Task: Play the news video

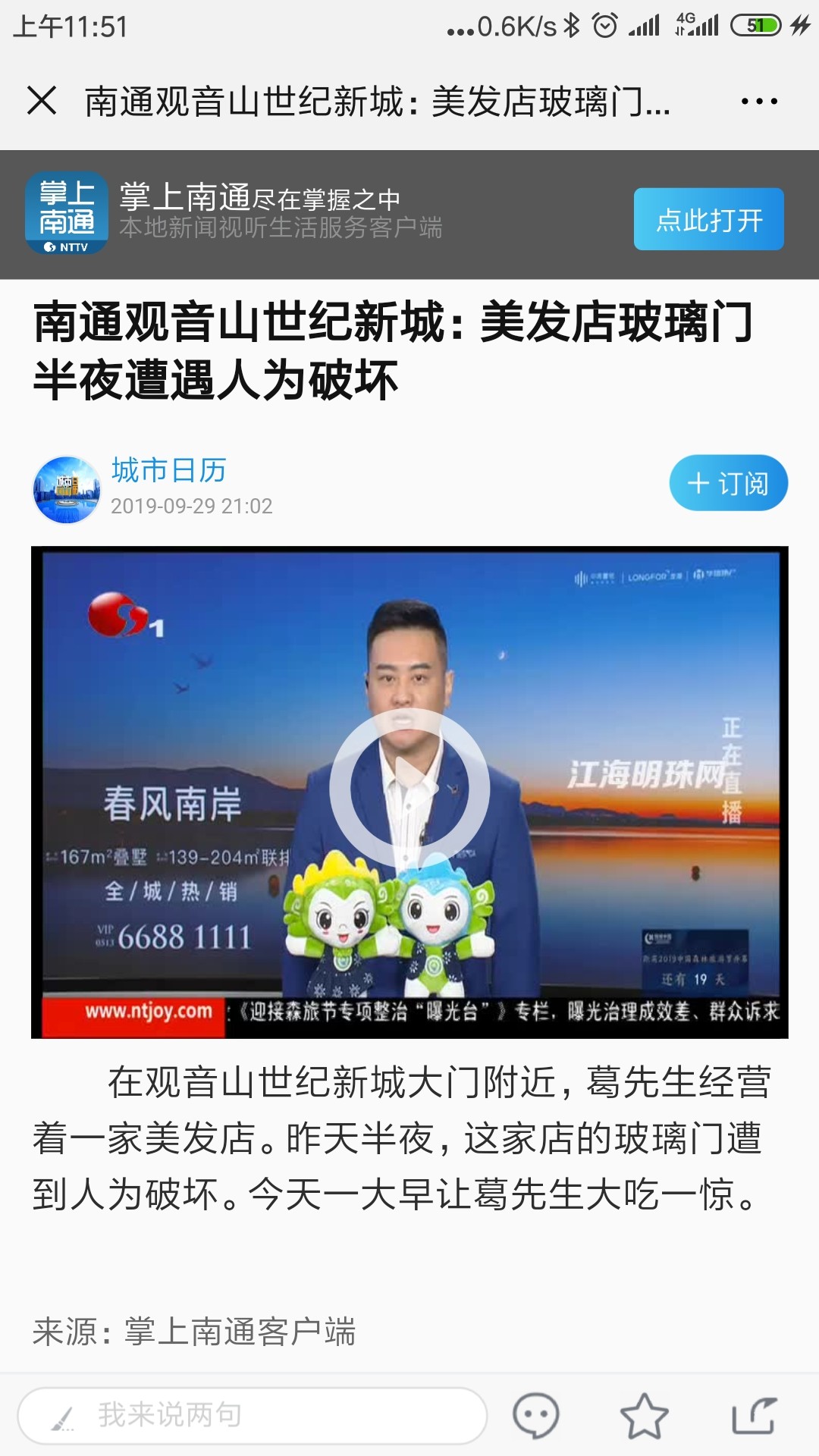Action: 409,787
